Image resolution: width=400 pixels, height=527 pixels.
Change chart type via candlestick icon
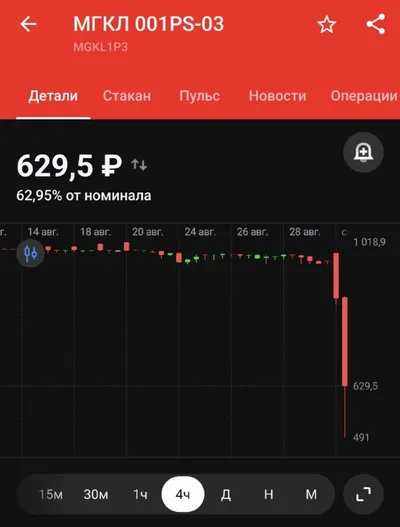(x=30, y=253)
